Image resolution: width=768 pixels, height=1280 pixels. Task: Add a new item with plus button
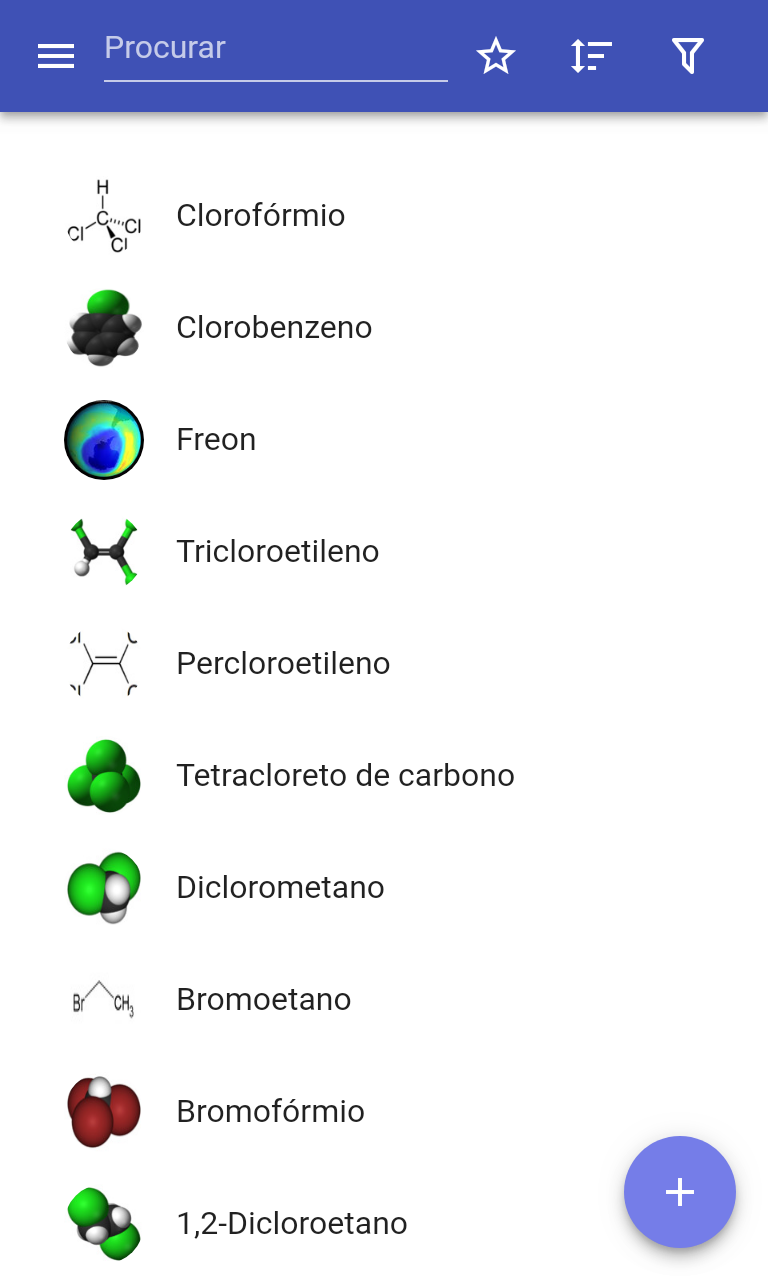[680, 1192]
